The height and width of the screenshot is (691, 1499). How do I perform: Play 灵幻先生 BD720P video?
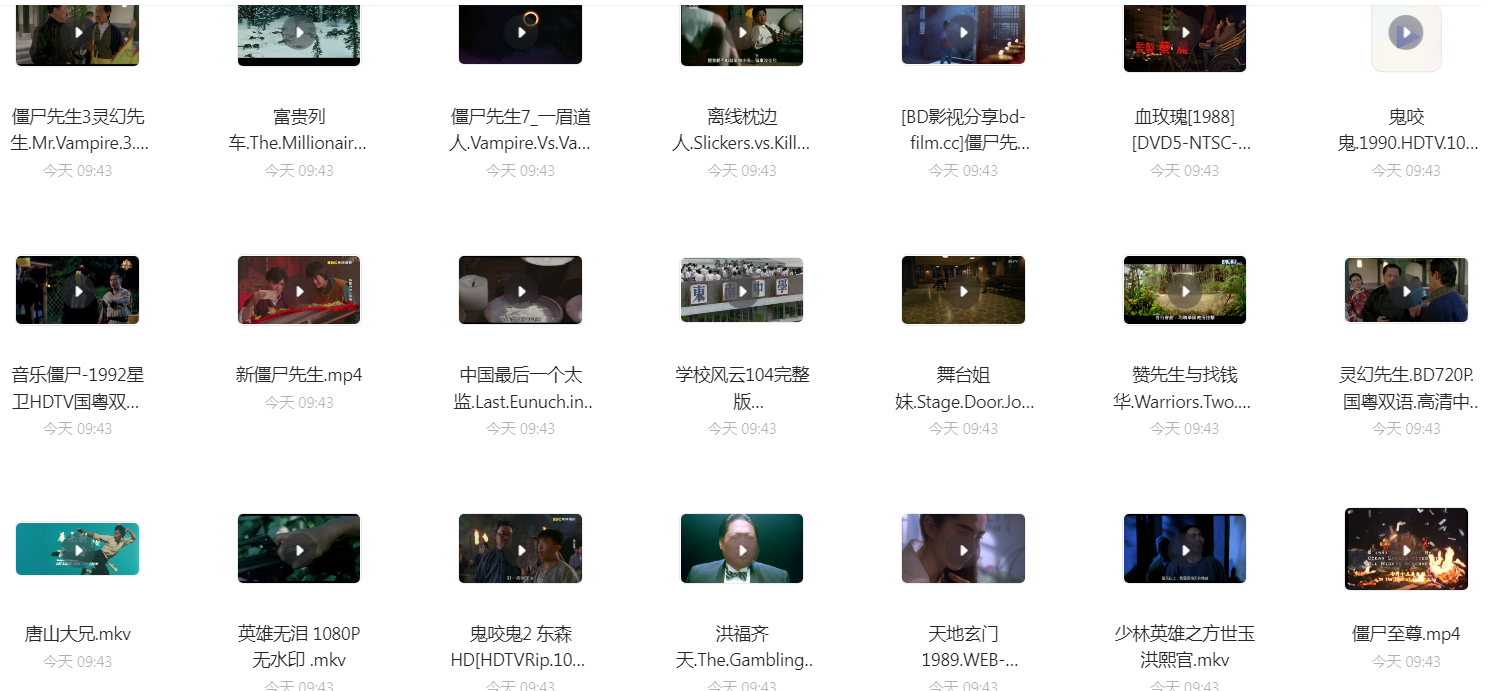tap(1406, 291)
